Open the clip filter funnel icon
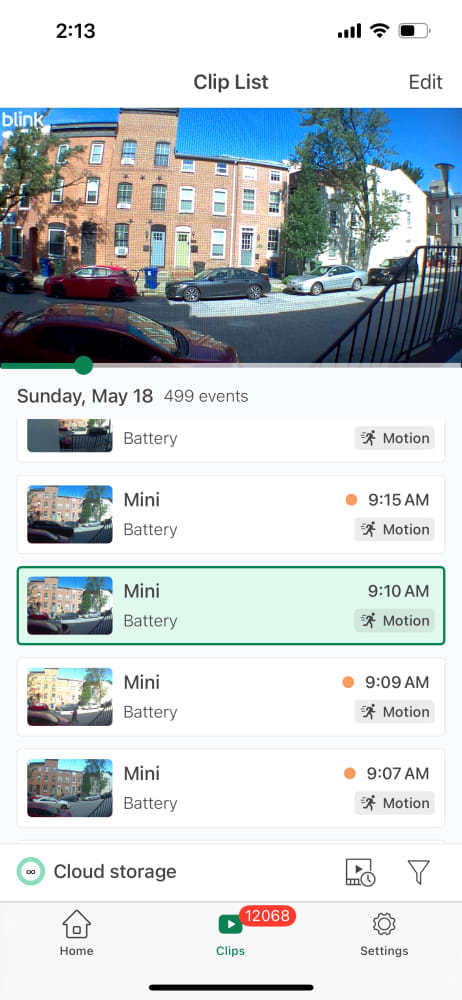This screenshot has height=1000, width=462. 419,872
